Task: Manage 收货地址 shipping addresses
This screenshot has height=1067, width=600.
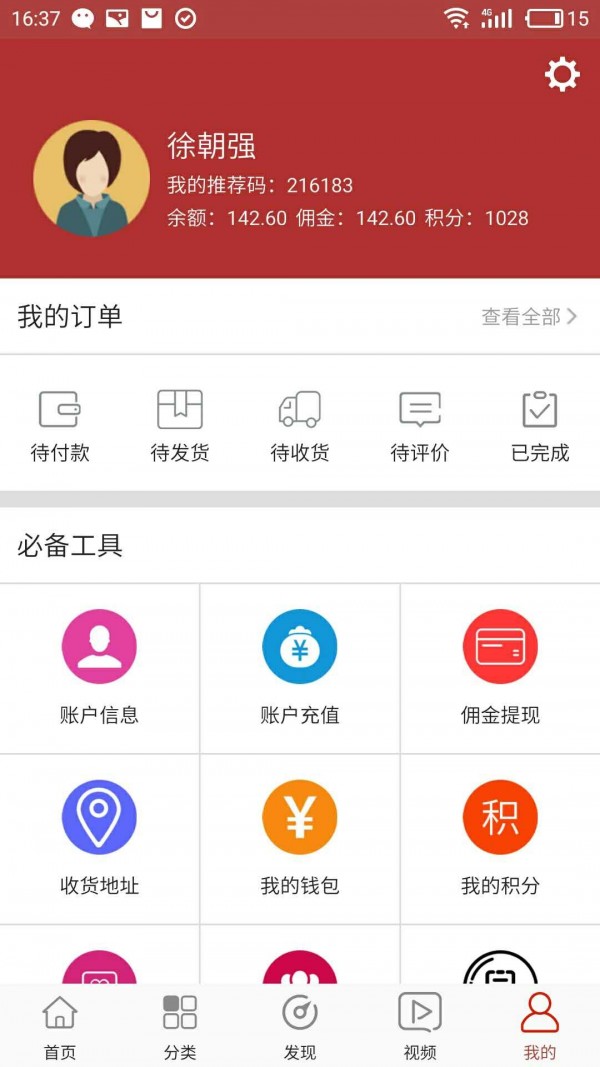Action: pos(99,838)
